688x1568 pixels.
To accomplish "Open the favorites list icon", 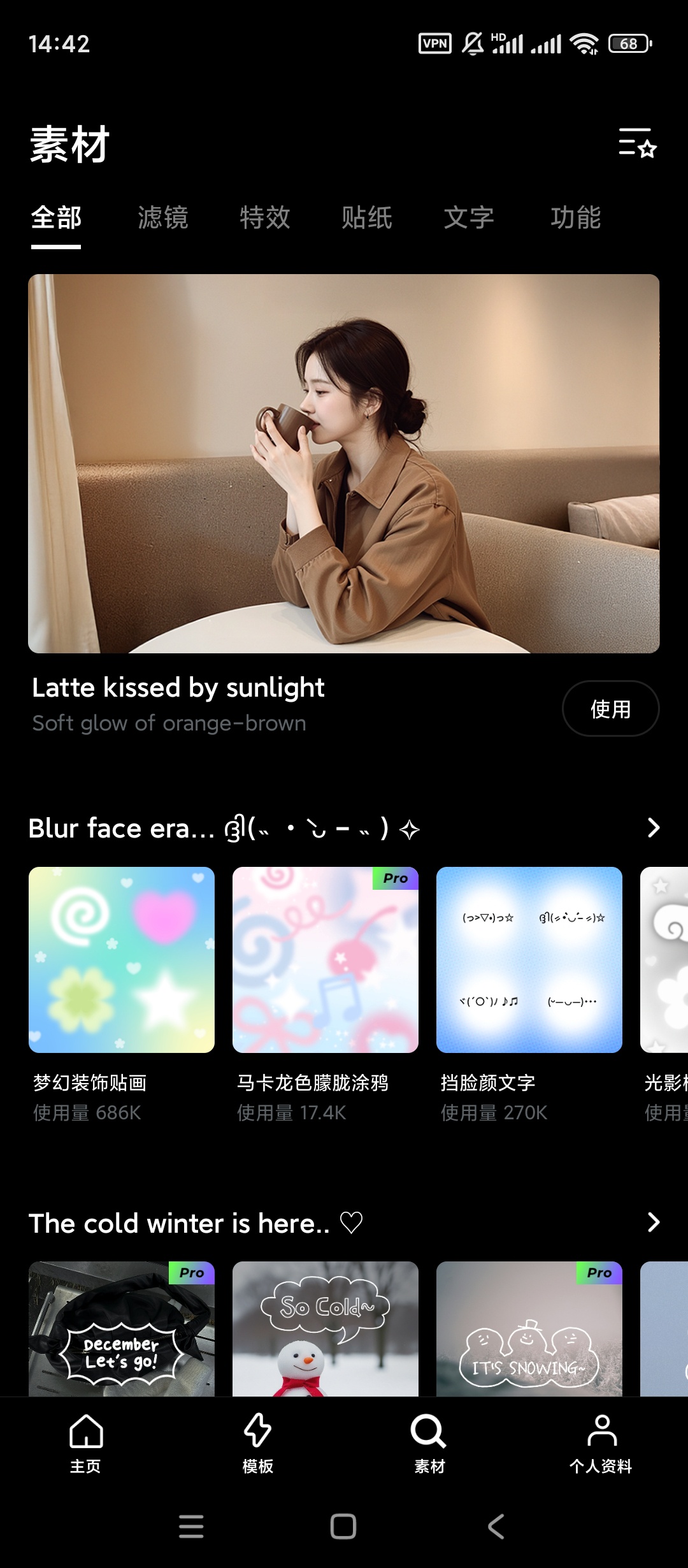I will click(x=637, y=143).
